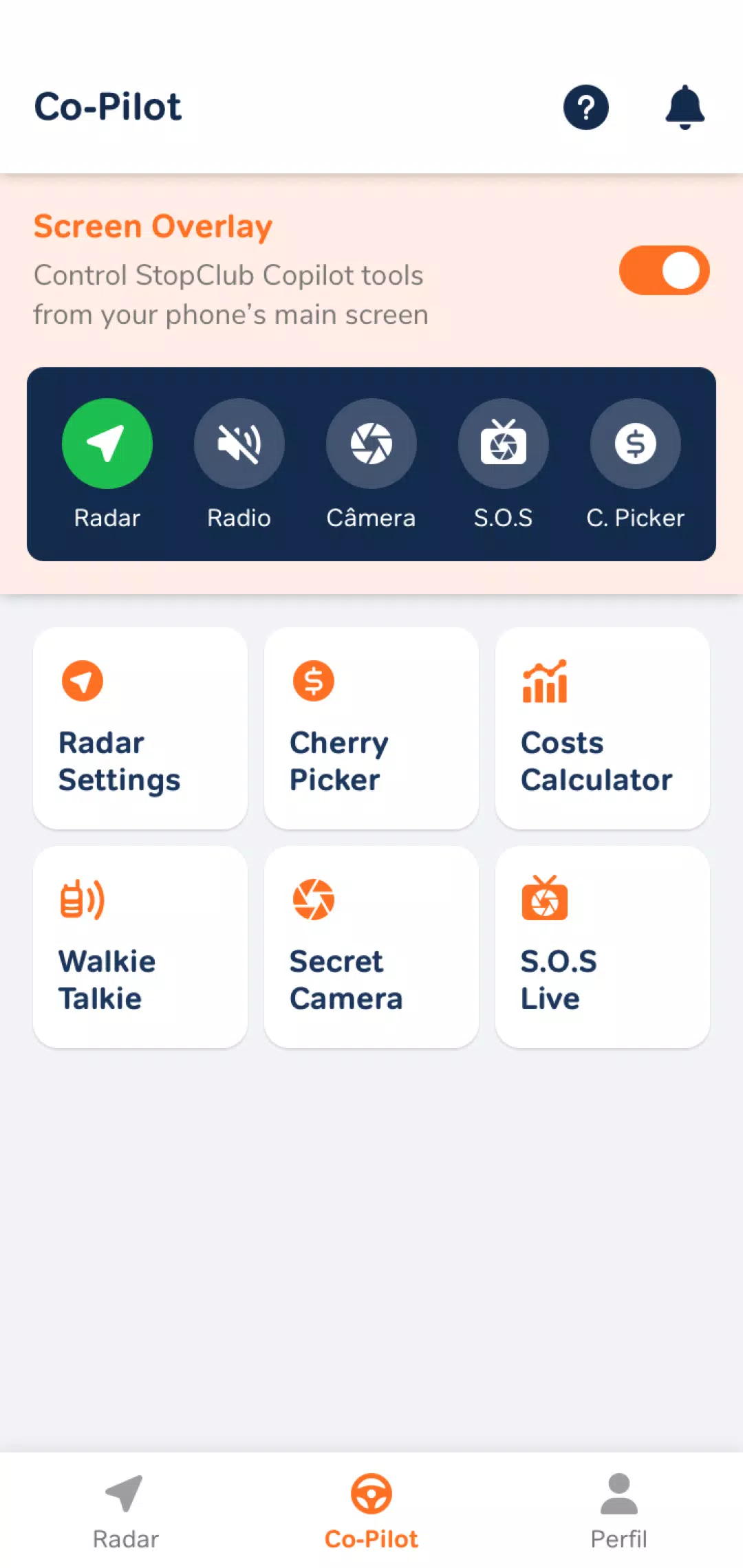This screenshot has height=1568, width=743.
Task: Open the notifications bell
Action: tap(685, 107)
